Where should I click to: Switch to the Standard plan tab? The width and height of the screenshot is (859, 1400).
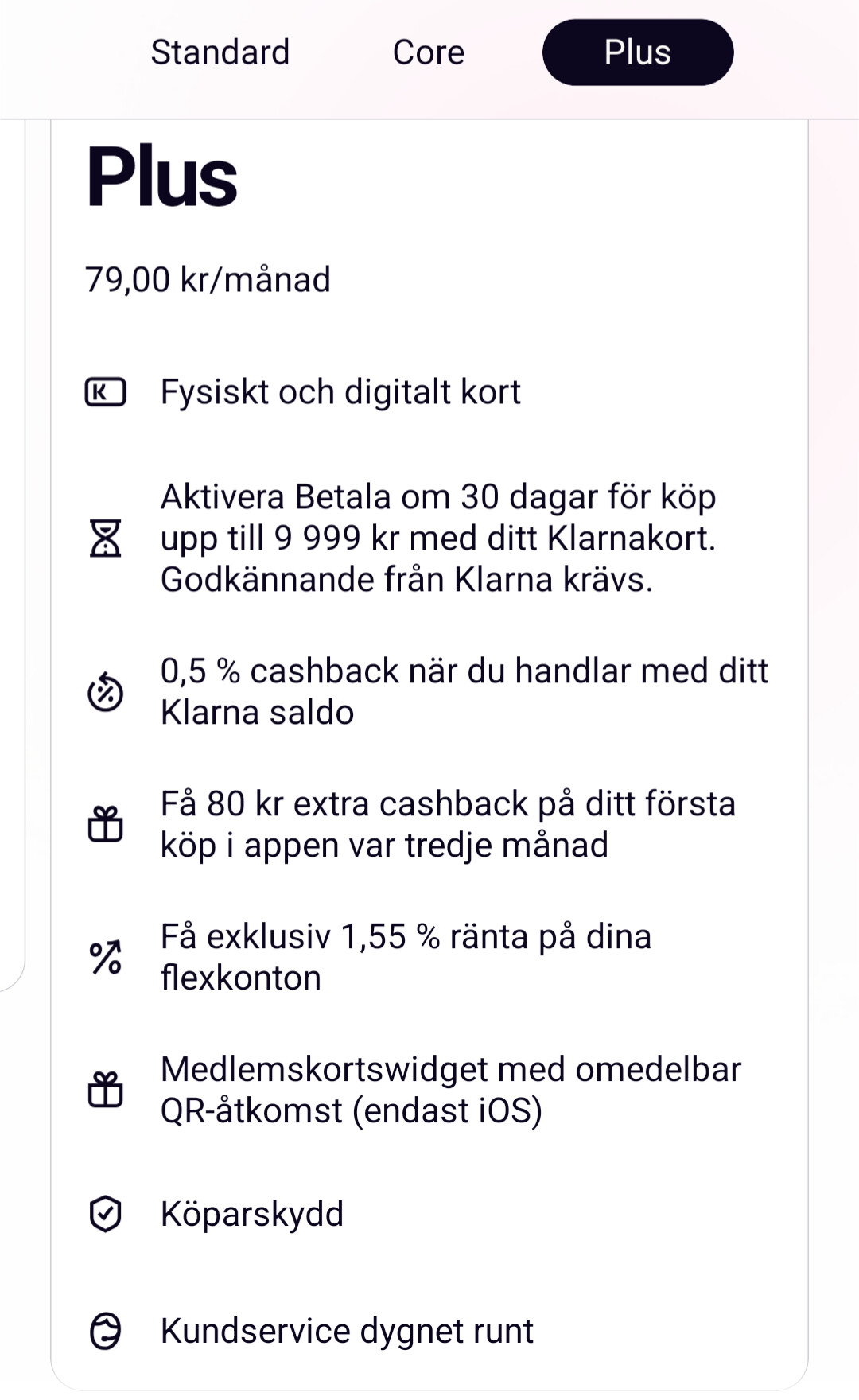(220, 52)
